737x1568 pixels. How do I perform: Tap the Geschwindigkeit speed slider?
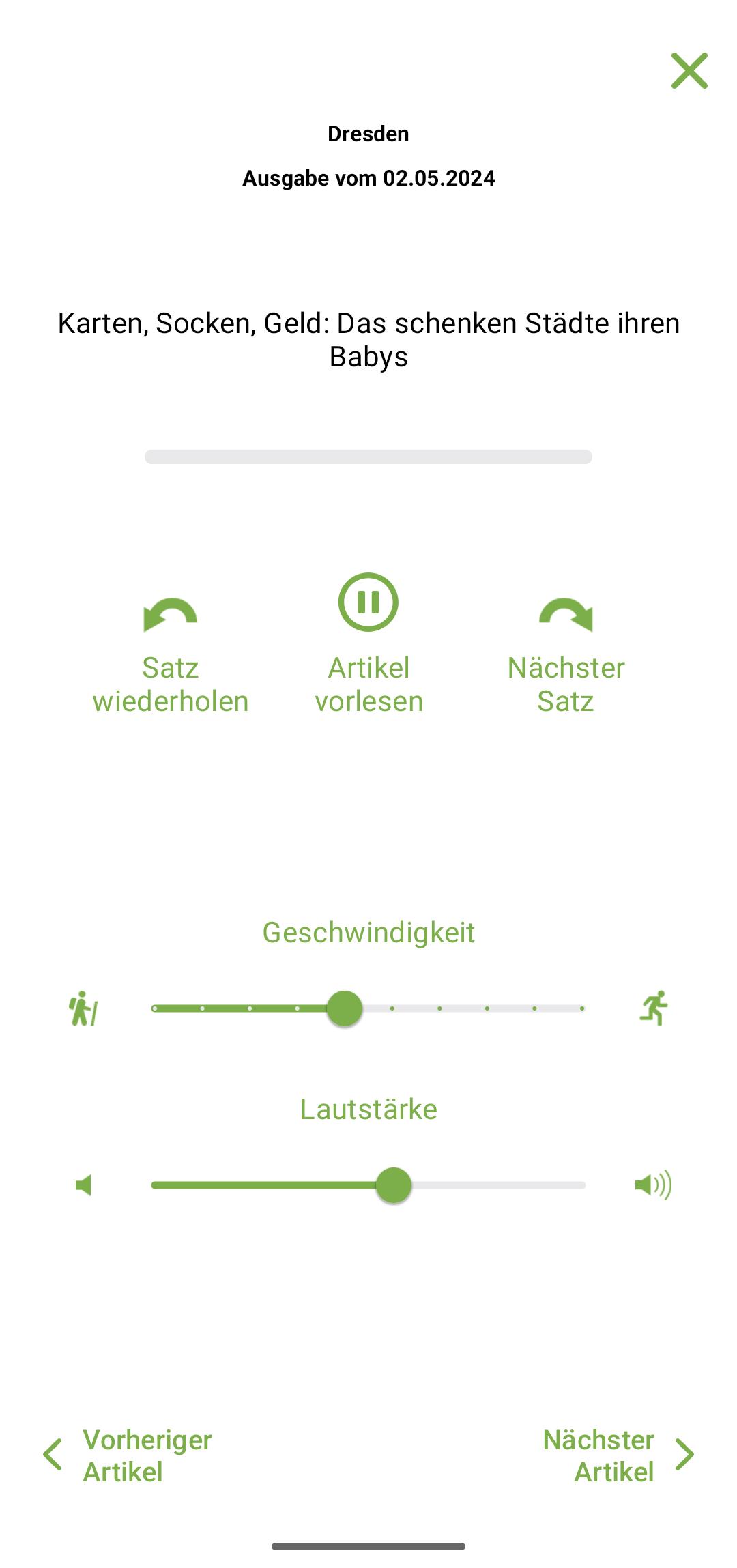(x=369, y=1008)
